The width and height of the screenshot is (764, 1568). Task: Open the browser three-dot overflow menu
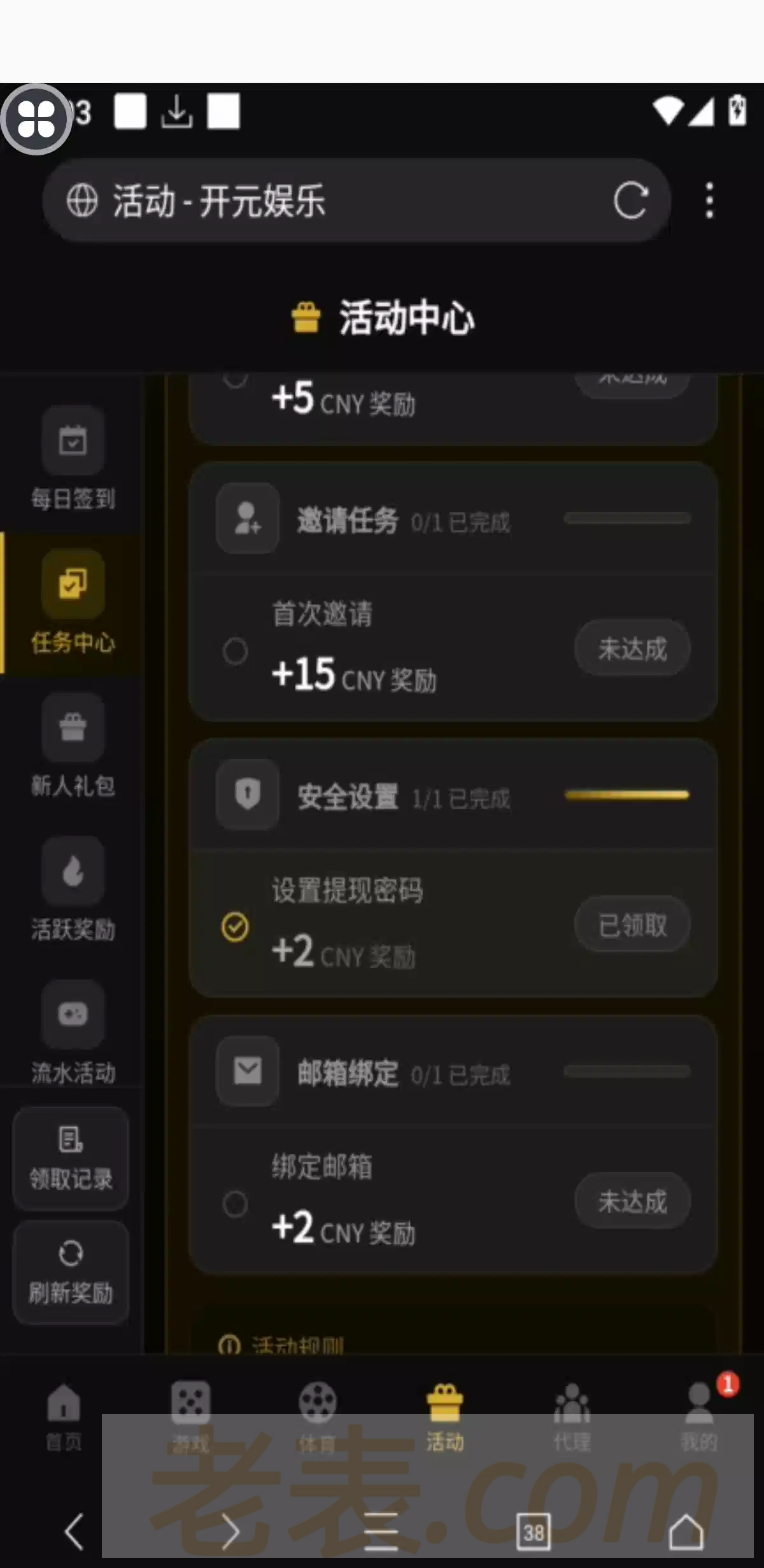click(709, 201)
